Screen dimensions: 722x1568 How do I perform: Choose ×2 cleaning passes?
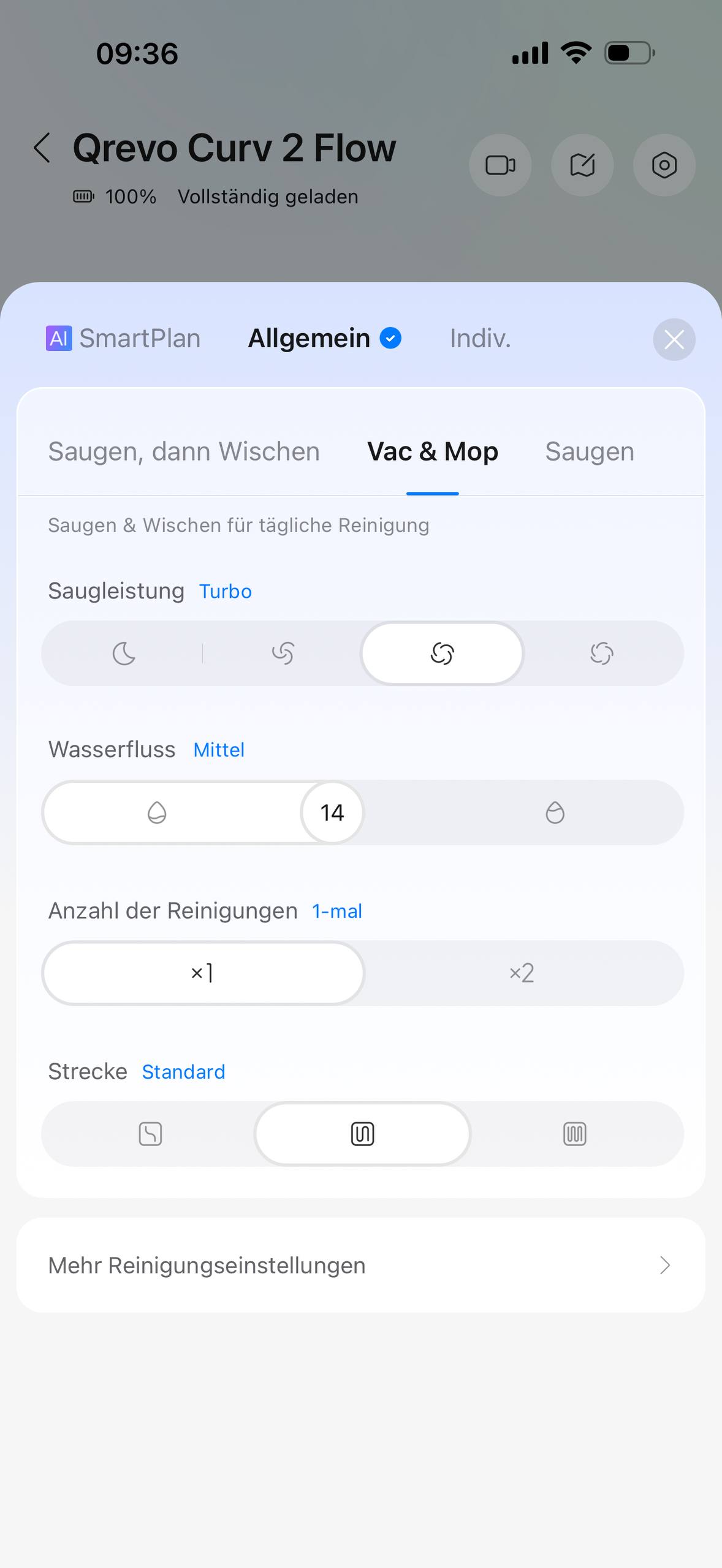[x=522, y=973]
